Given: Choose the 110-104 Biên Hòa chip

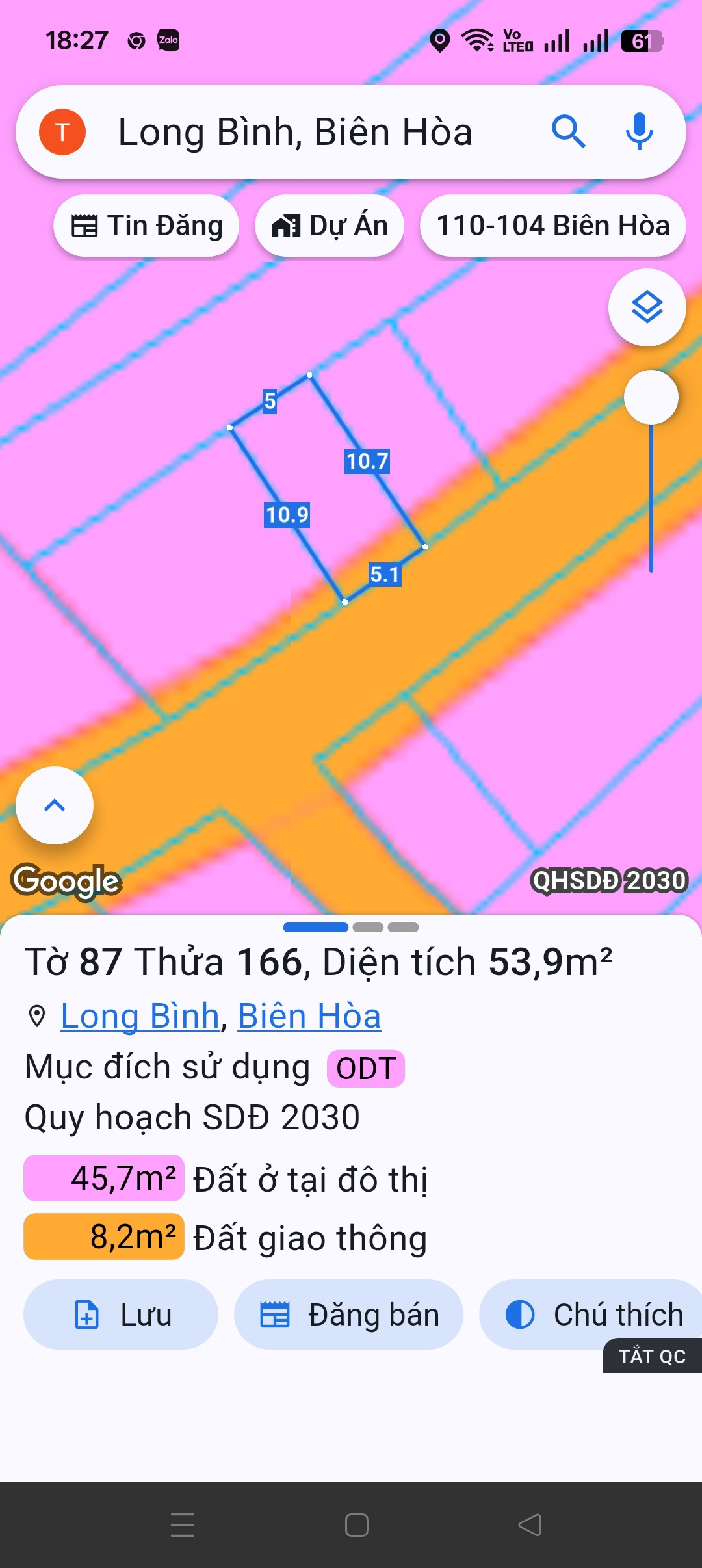Looking at the screenshot, I should (553, 226).
